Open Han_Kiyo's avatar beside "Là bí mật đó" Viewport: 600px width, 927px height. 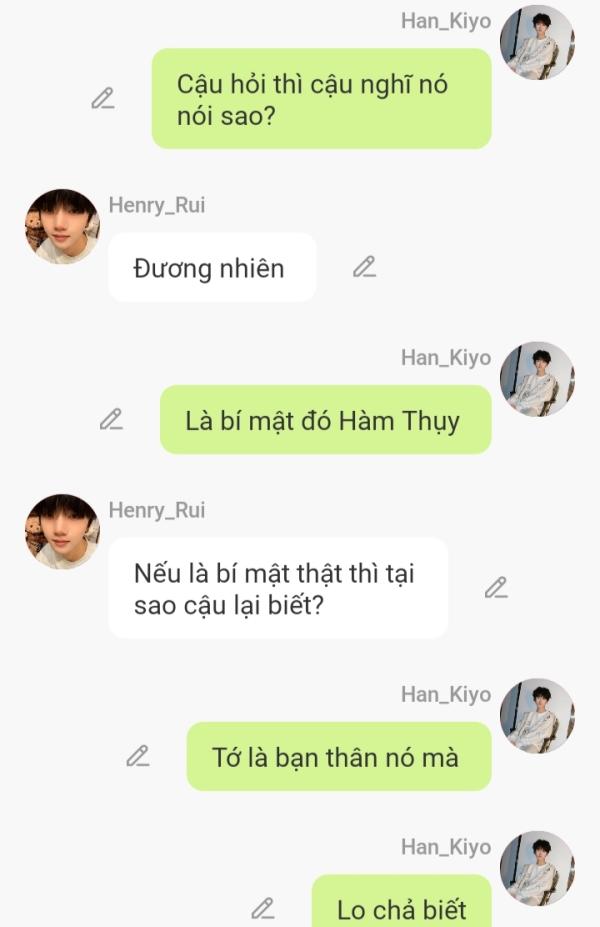tap(537, 379)
